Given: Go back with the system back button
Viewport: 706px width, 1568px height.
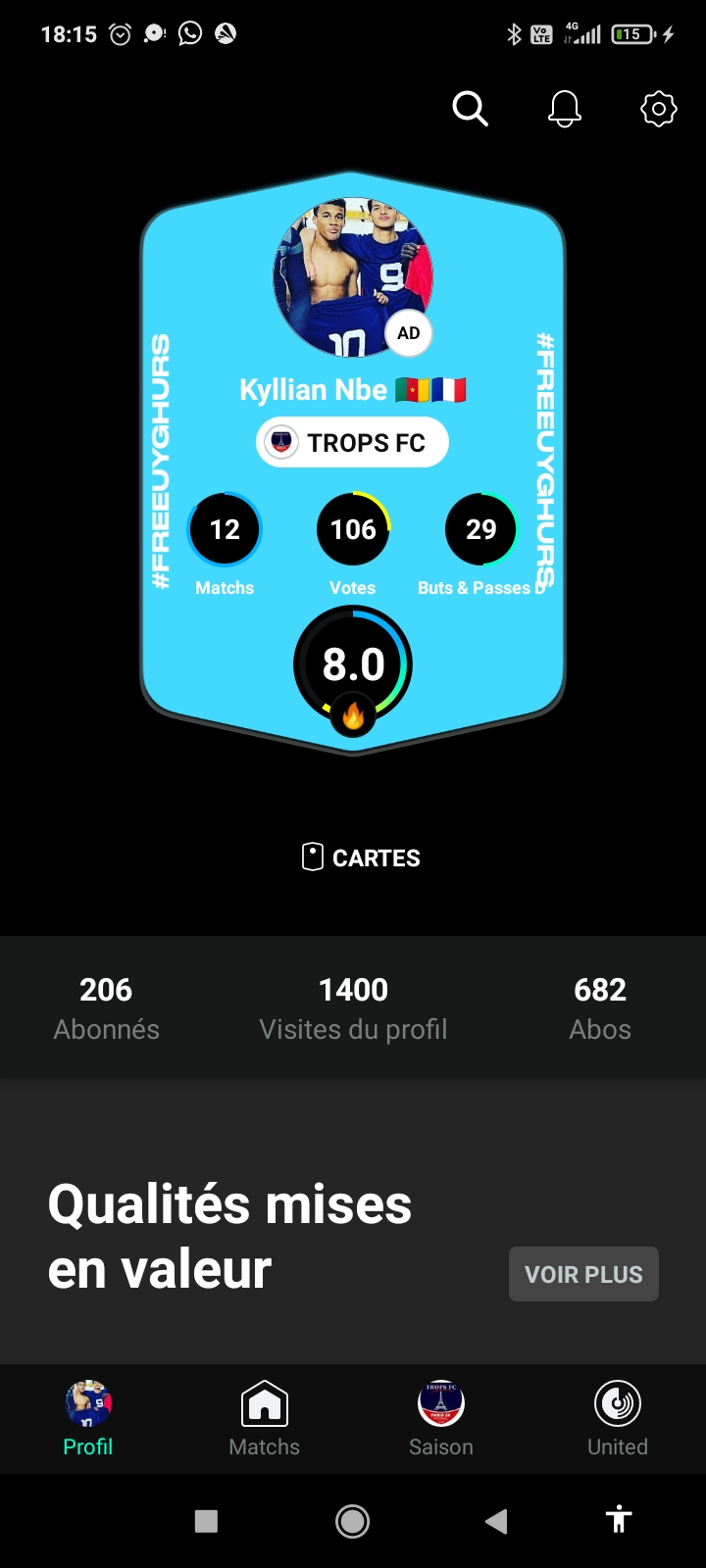Looking at the screenshot, I should (x=496, y=1521).
